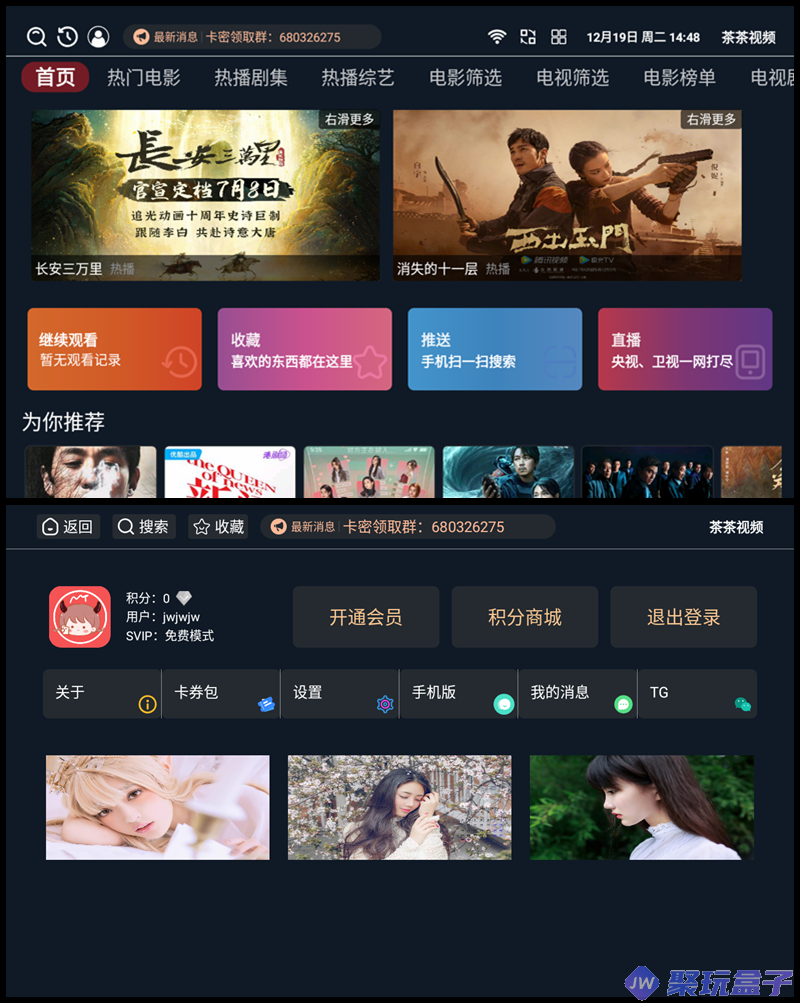Open the 消失的十一层 banner

tap(567, 195)
